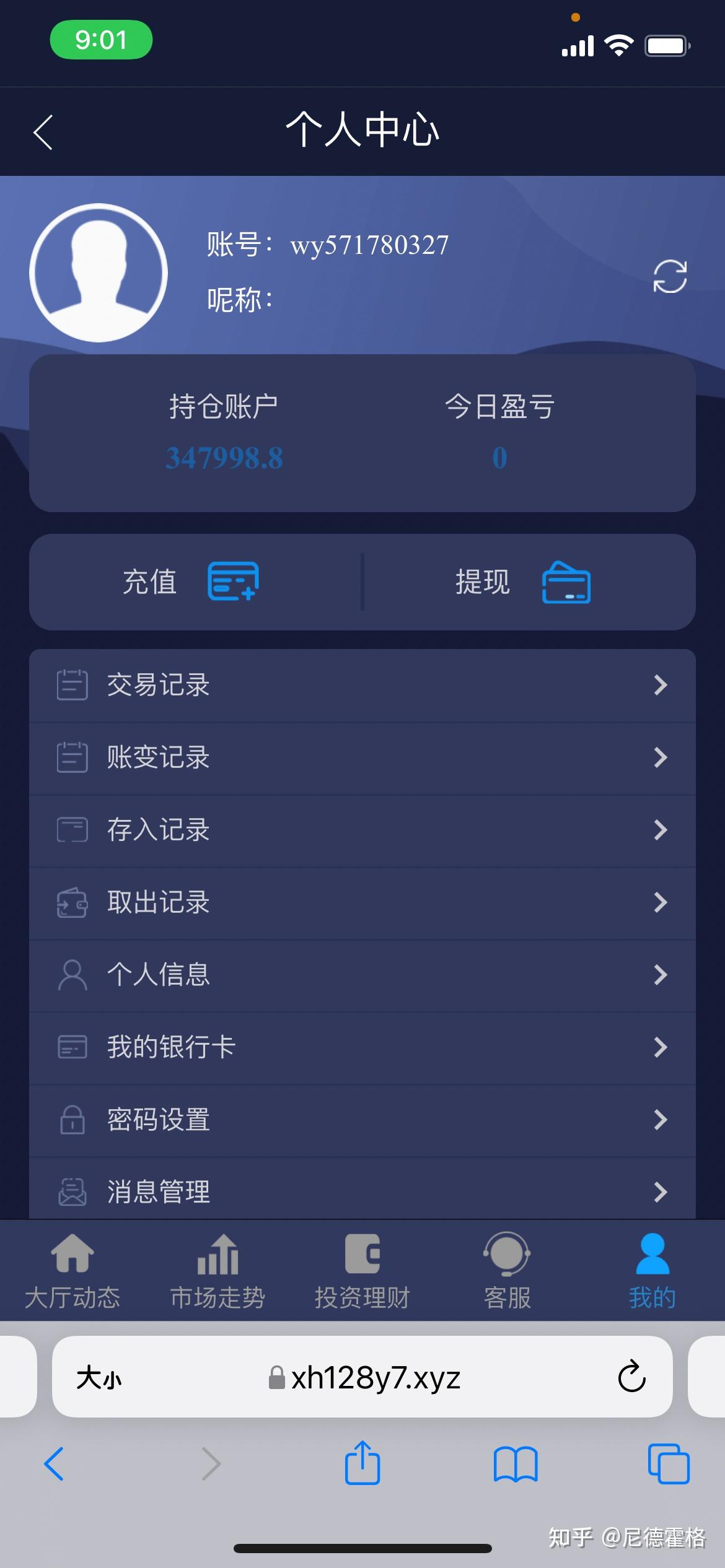The height and width of the screenshot is (1568, 725).
Task: Select 我的 tab
Action: coord(652,1271)
